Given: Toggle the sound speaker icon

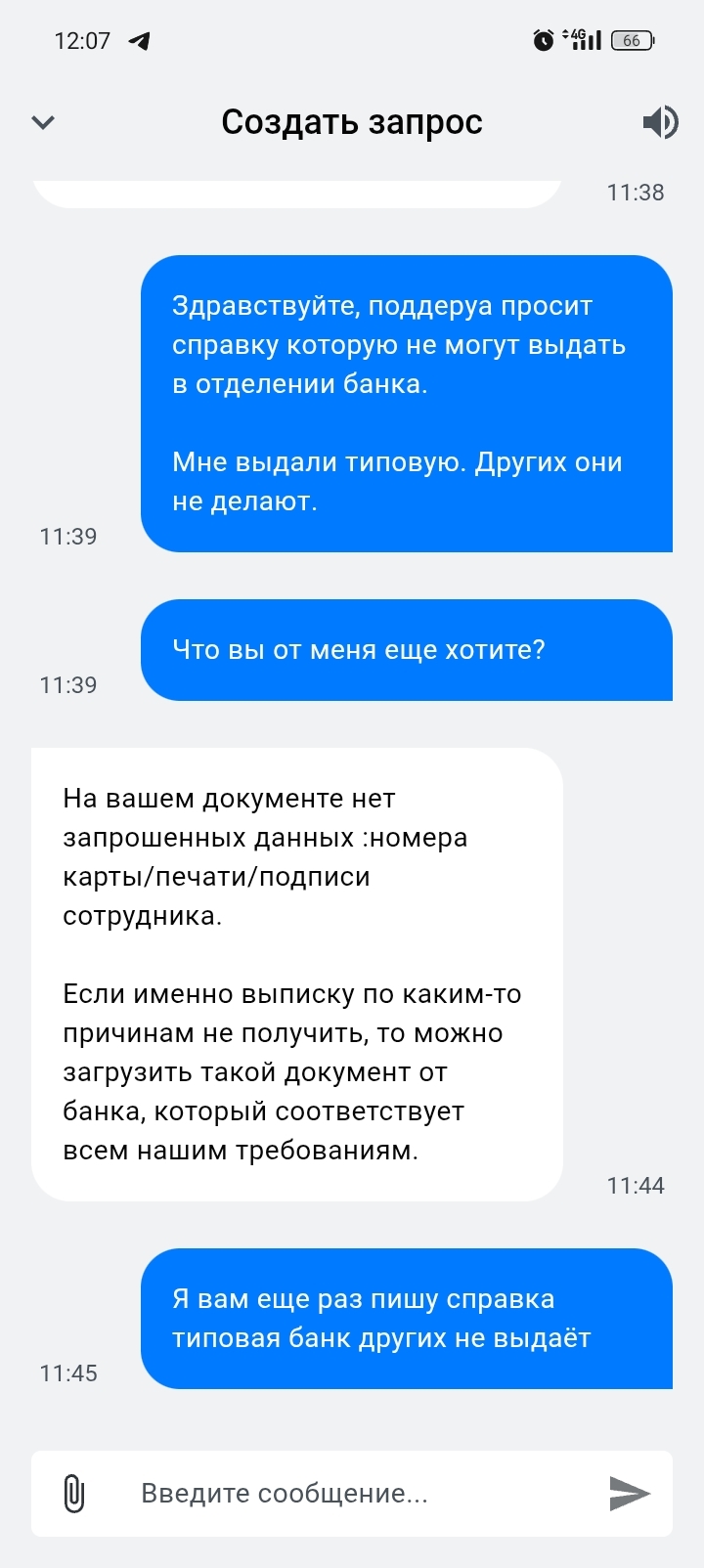Looking at the screenshot, I should pyautogui.click(x=660, y=122).
